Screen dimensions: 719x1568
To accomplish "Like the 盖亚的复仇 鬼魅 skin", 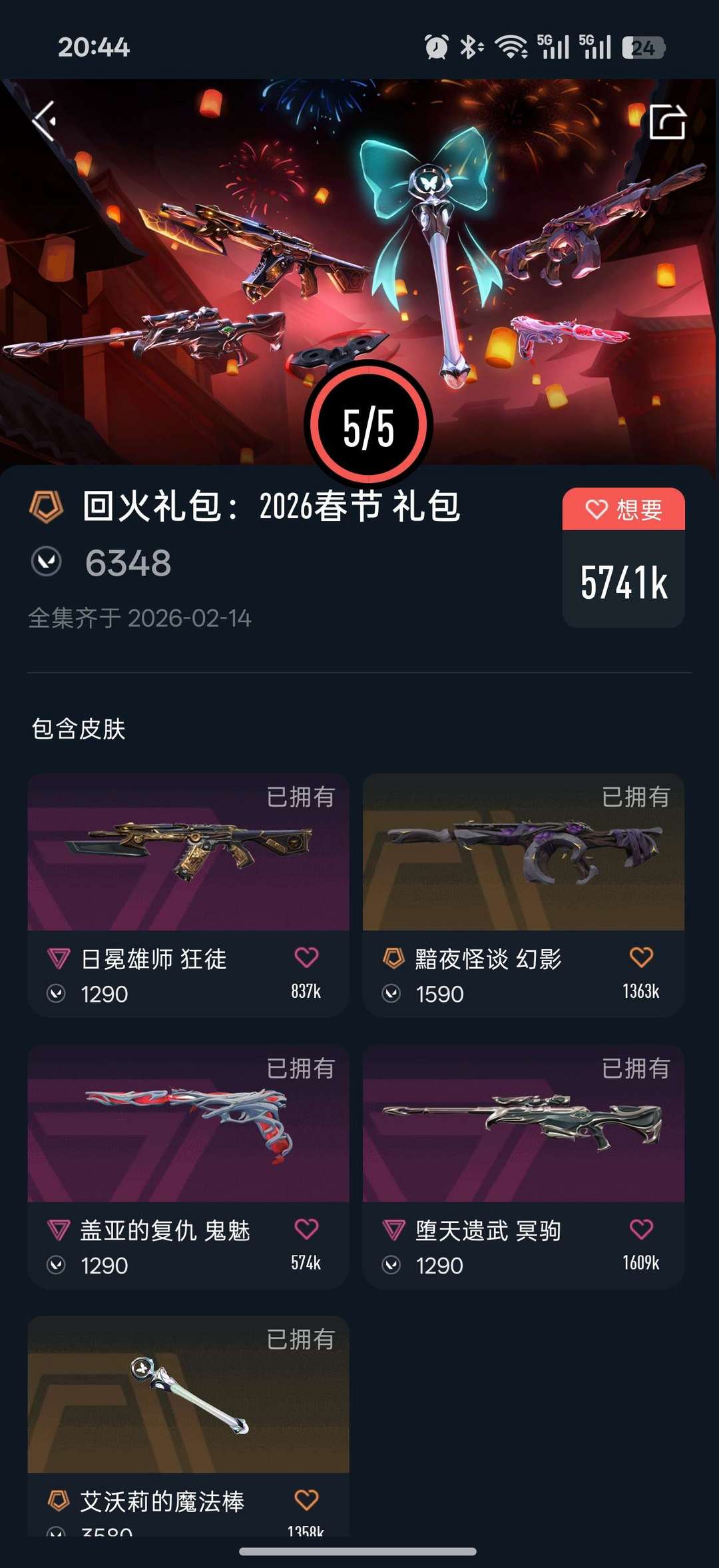I will (306, 1229).
